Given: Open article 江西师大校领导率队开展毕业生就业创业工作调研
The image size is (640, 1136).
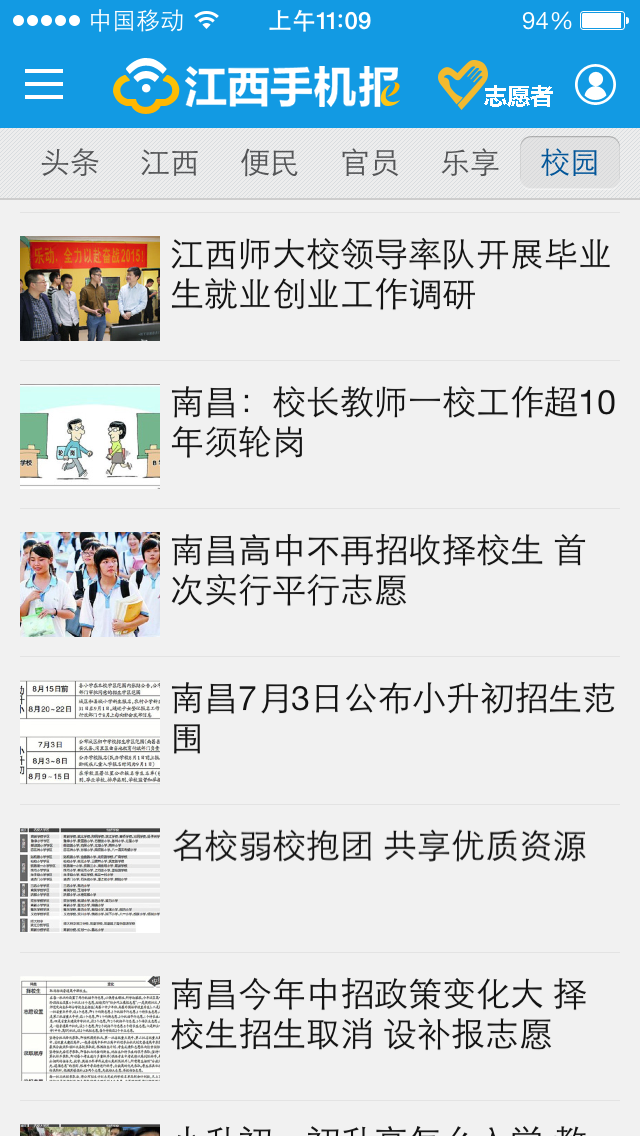Looking at the screenshot, I should click(x=390, y=275).
